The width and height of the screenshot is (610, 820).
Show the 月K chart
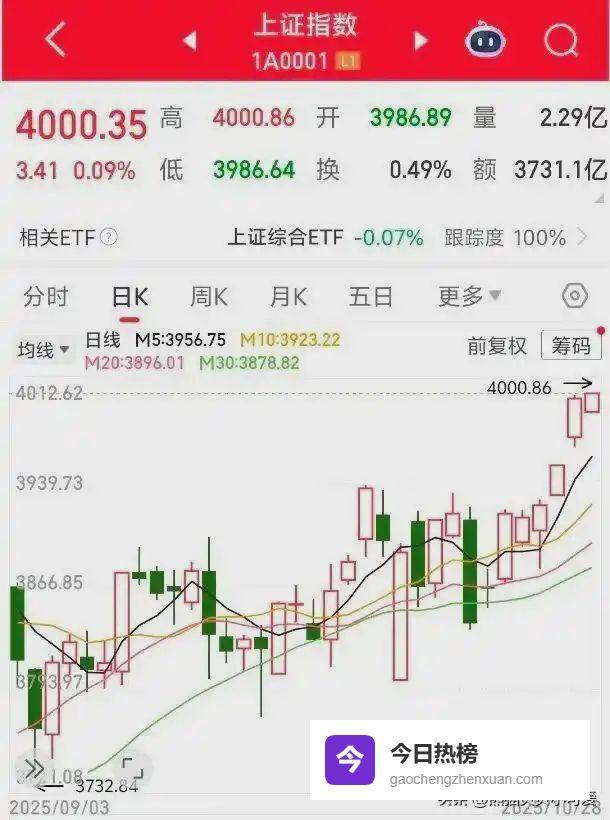click(288, 297)
